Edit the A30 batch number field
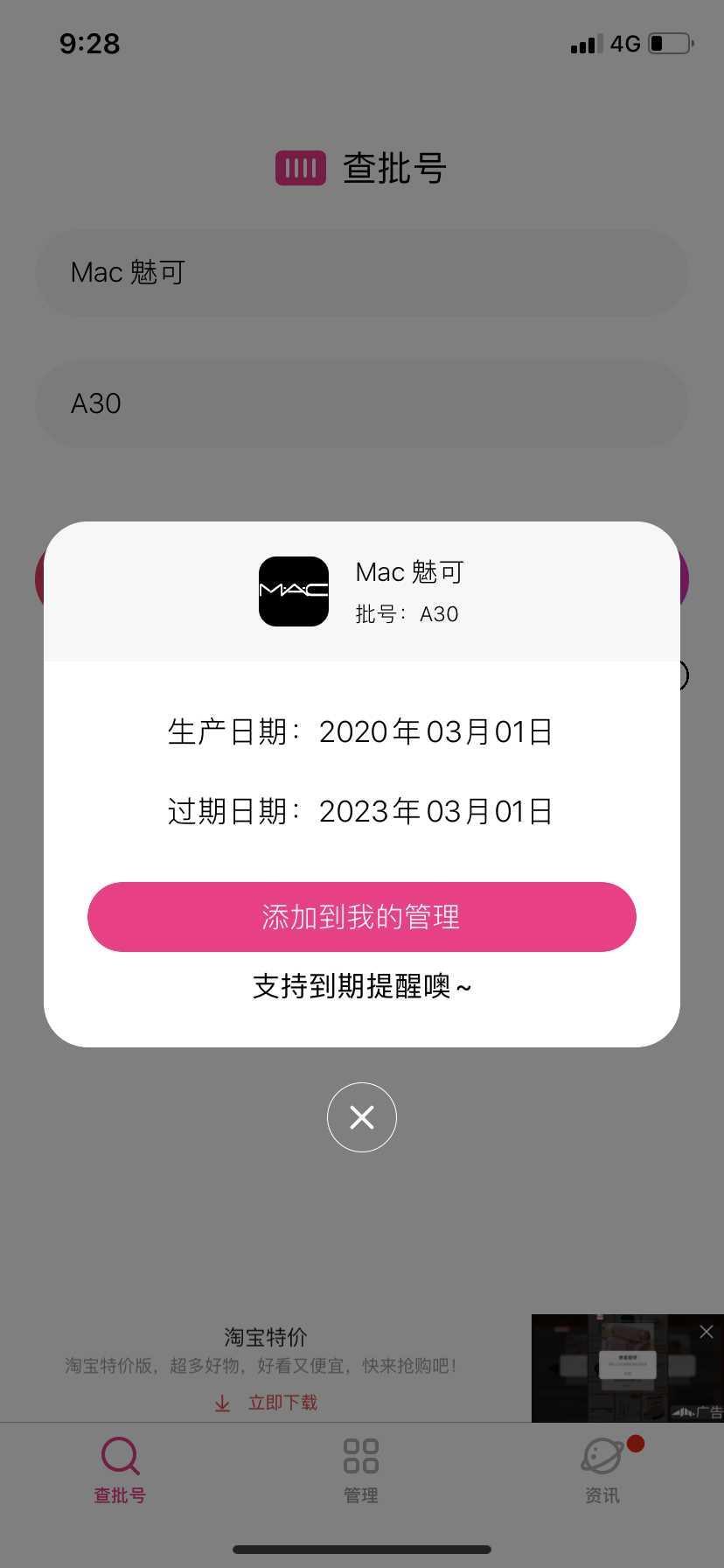Screen dimensions: 724x1568 [x=361, y=404]
